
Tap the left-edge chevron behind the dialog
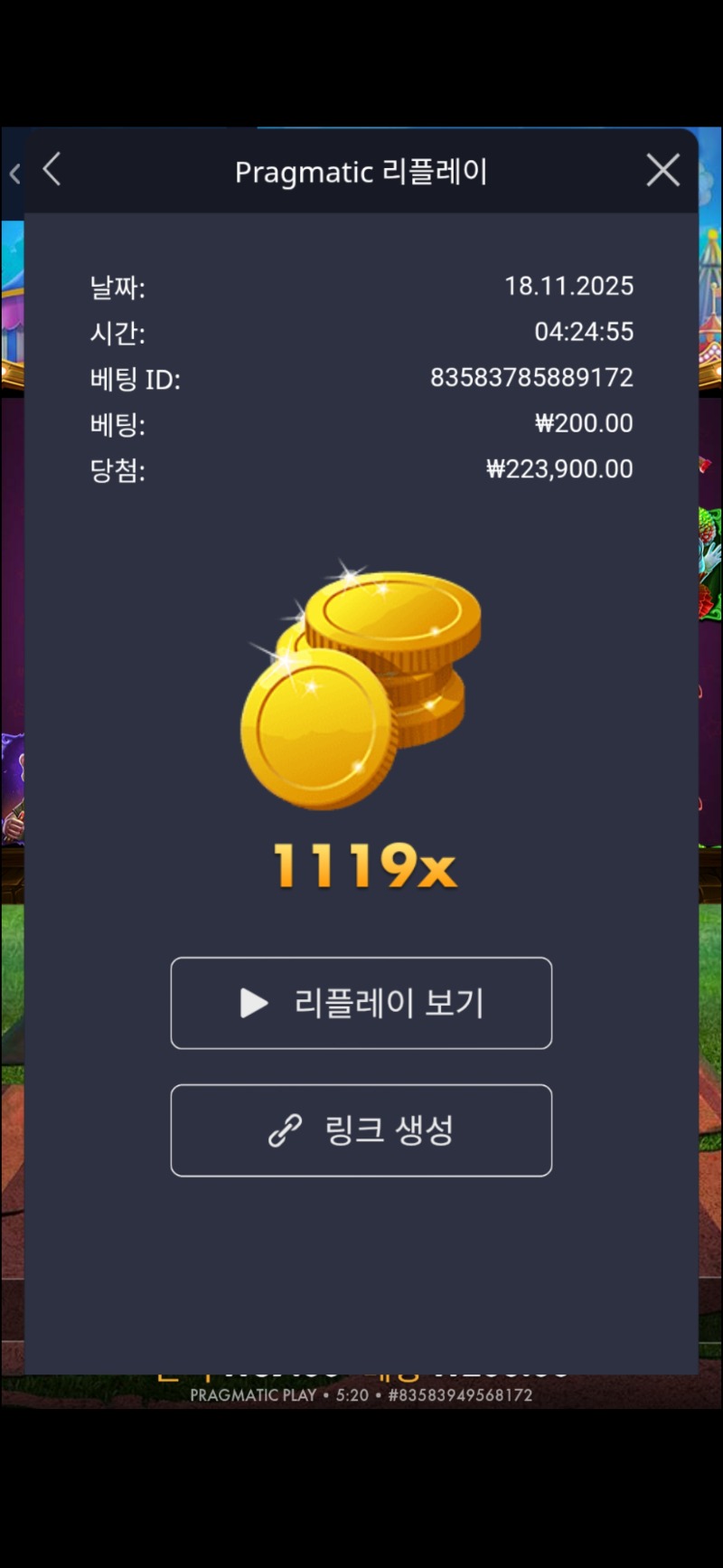tap(14, 174)
